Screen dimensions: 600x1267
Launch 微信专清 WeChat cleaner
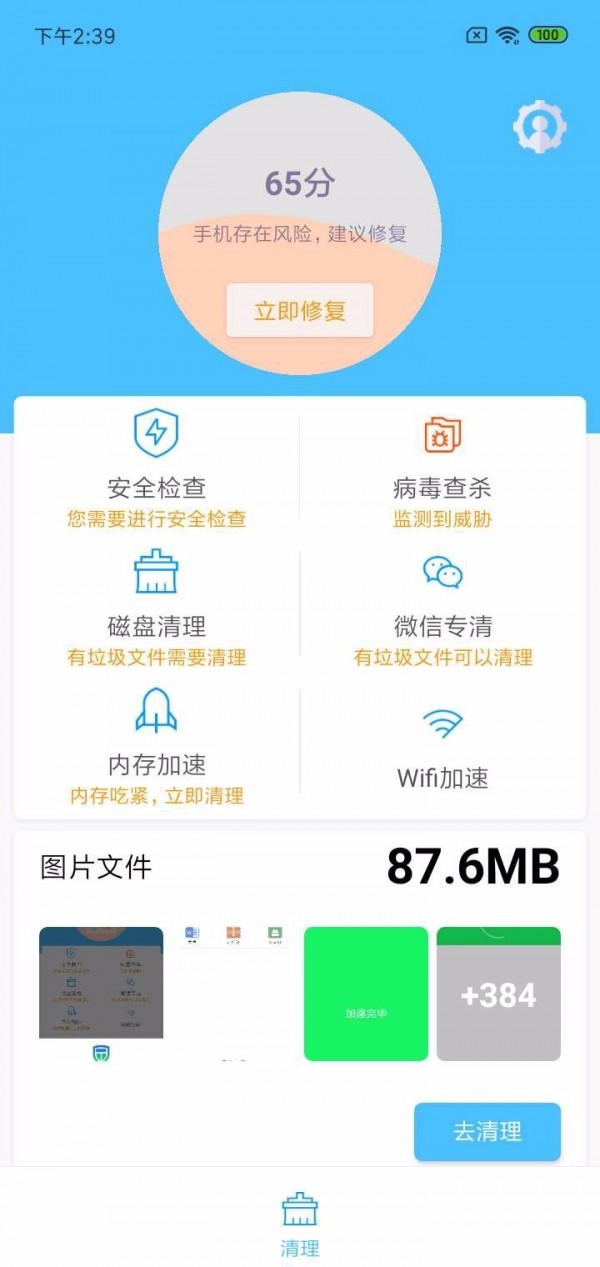click(442, 606)
